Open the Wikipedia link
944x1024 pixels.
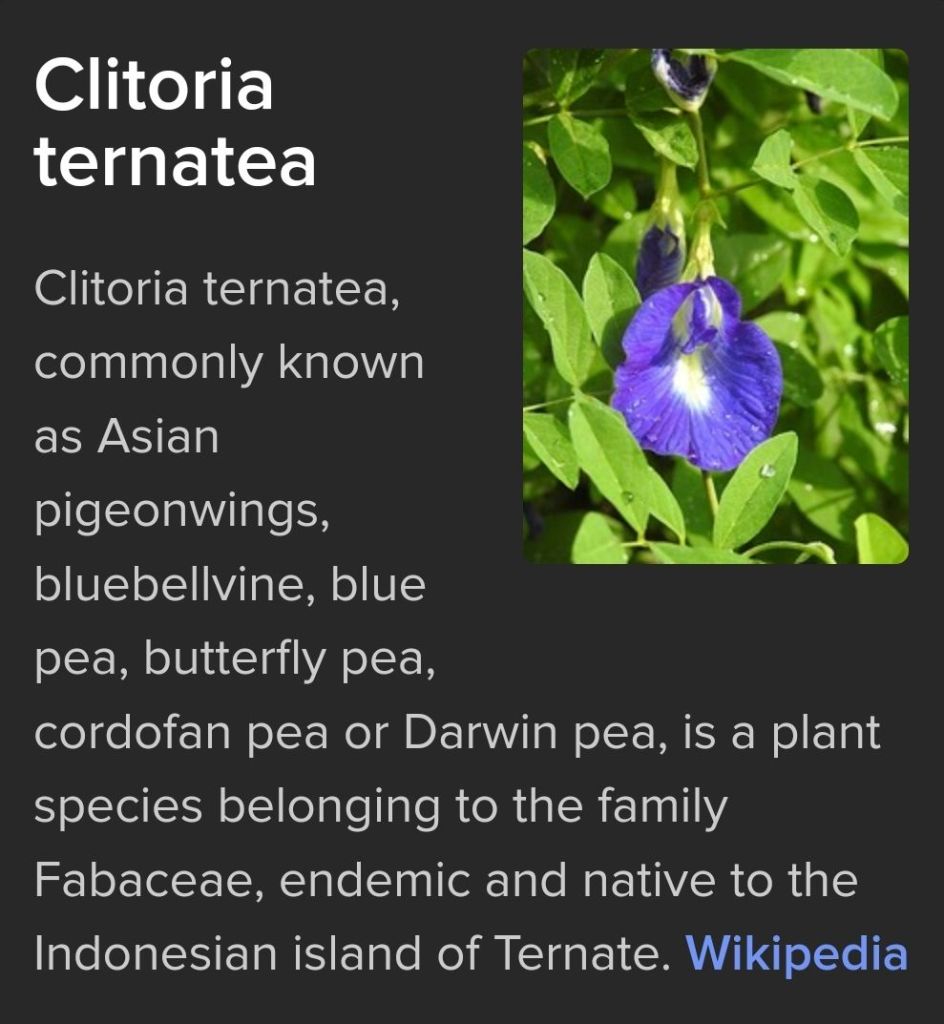tap(796, 953)
